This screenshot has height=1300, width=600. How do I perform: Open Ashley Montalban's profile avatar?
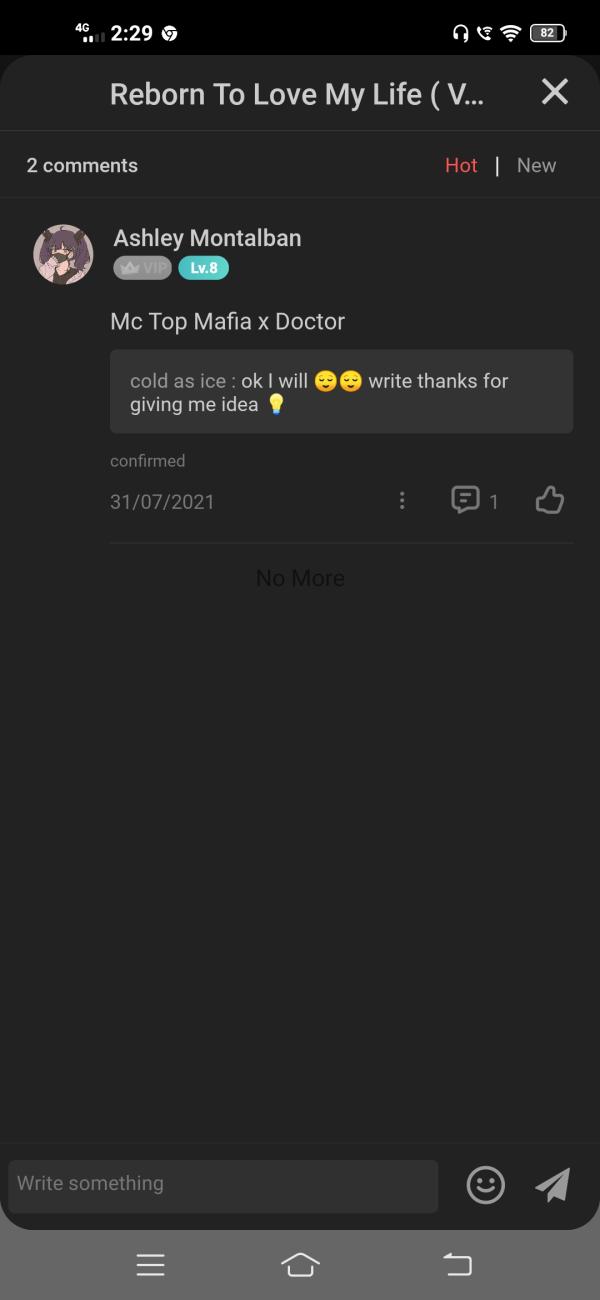pos(63,254)
